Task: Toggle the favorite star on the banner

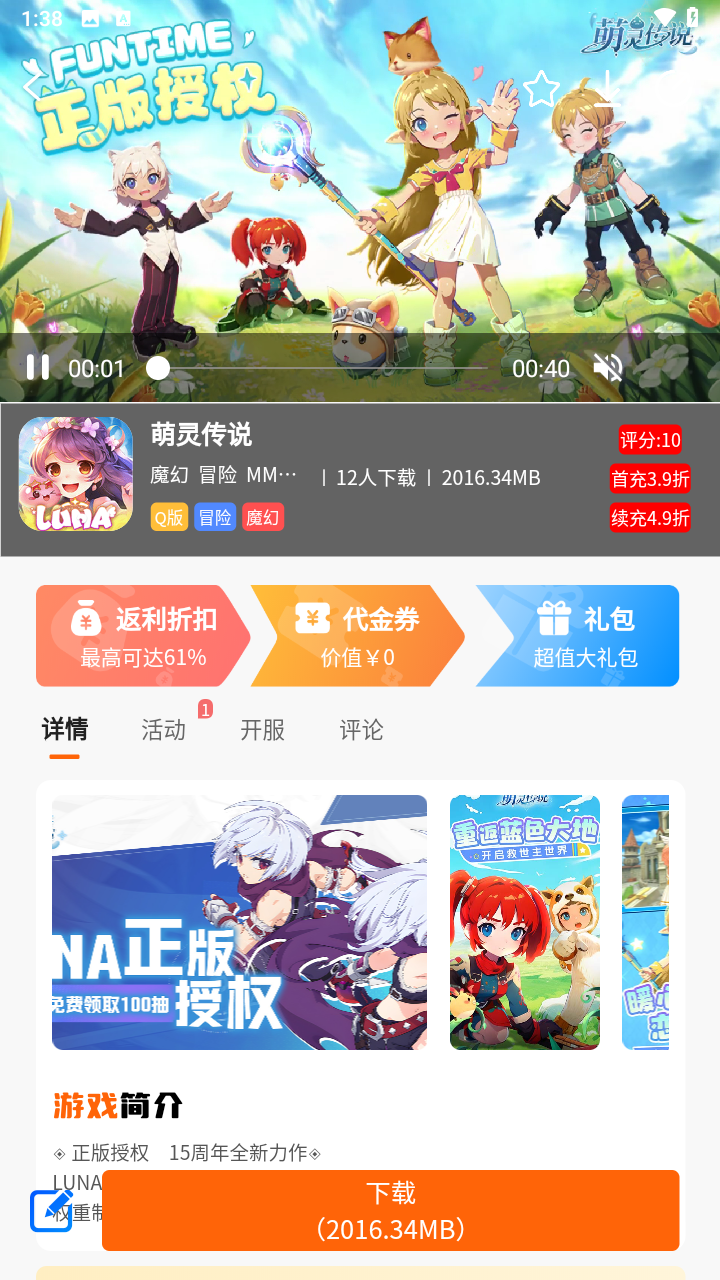Action: [541, 90]
